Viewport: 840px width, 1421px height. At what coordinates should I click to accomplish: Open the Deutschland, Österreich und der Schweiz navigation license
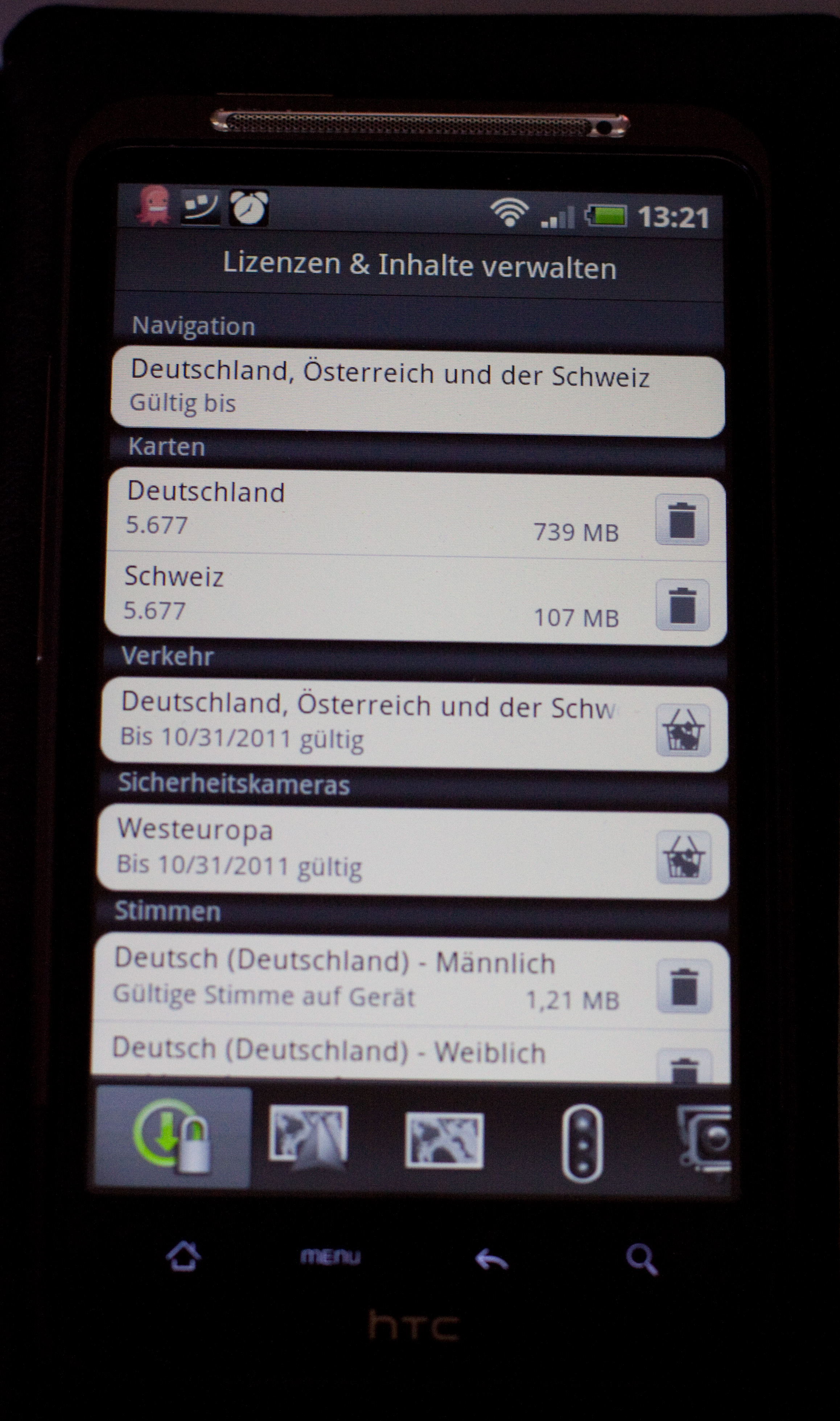(x=418, y=391)
